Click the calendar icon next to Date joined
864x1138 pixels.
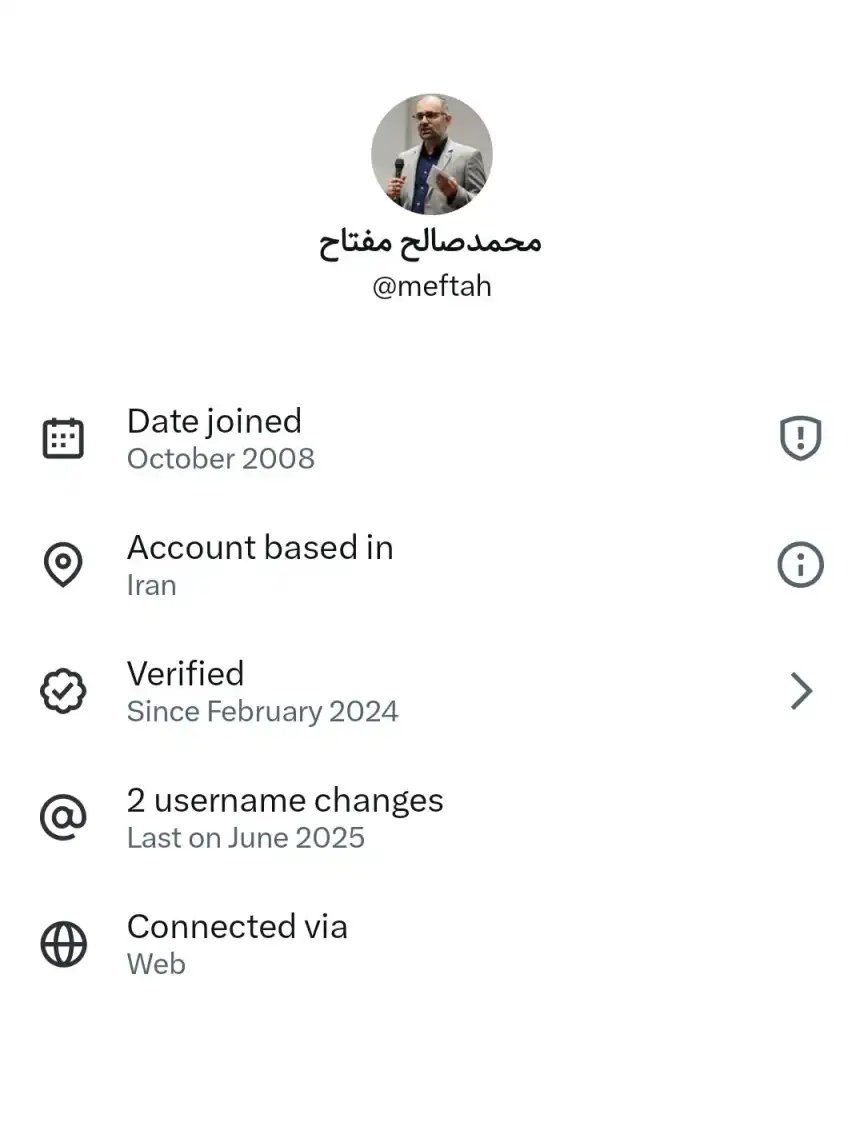(x=62, y=437)
